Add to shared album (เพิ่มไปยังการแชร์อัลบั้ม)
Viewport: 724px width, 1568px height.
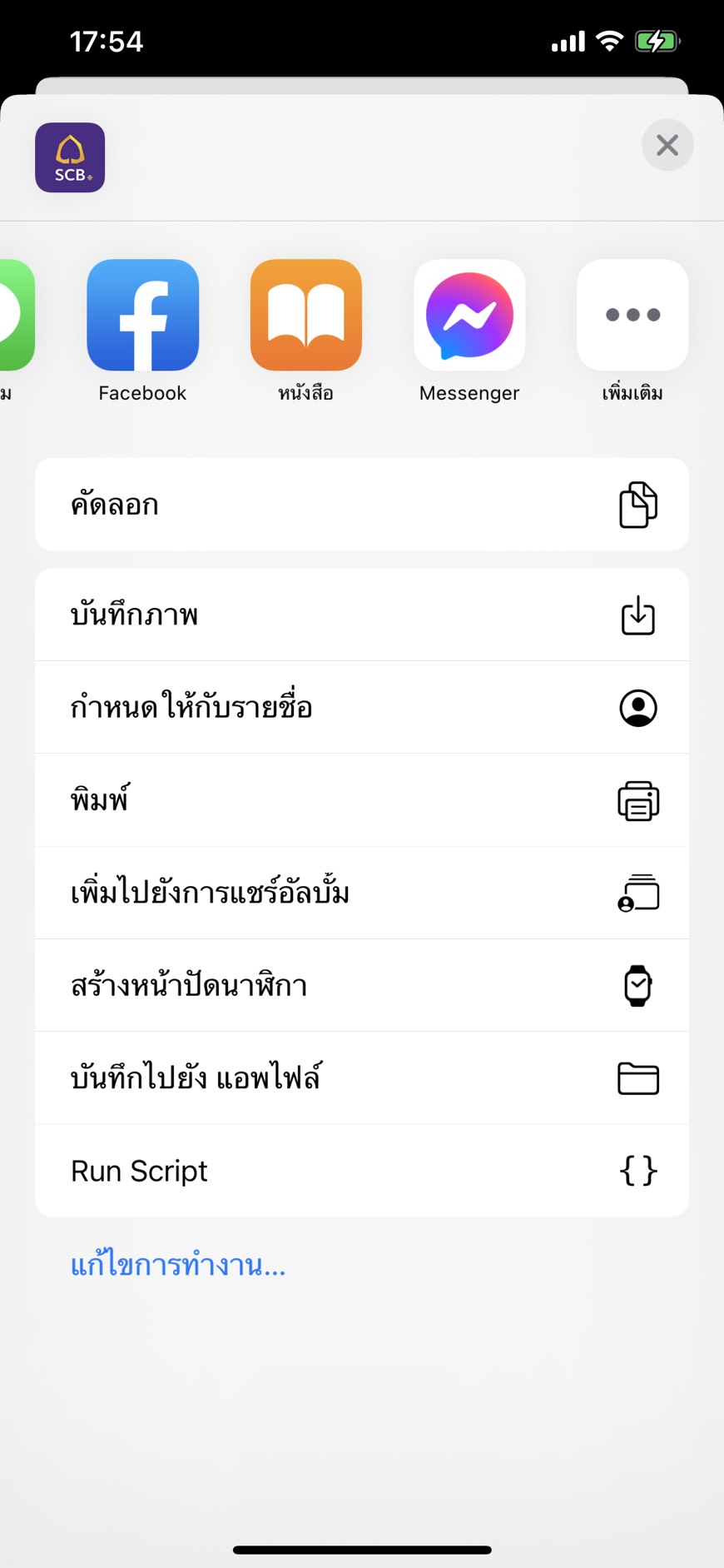point(361,893)
